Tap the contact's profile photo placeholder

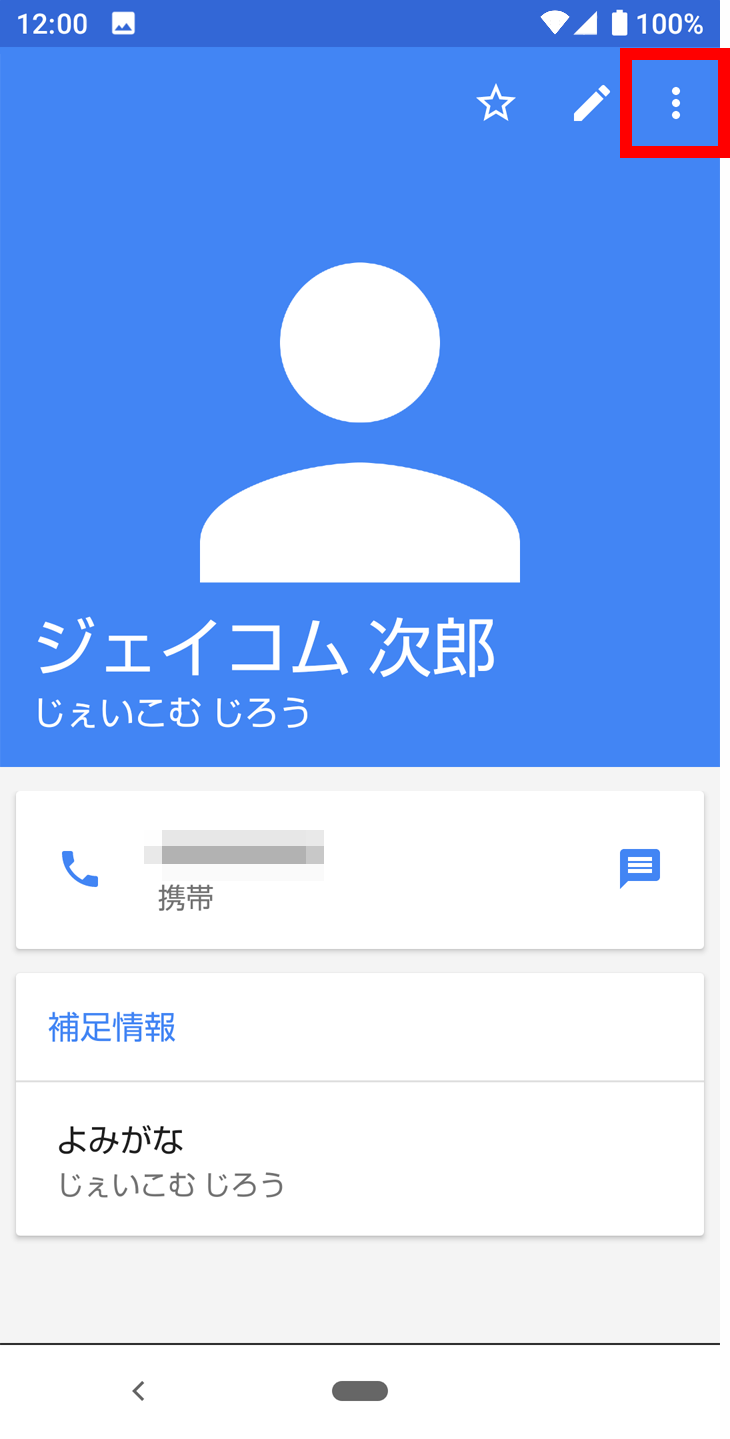(x=360, y=422)
